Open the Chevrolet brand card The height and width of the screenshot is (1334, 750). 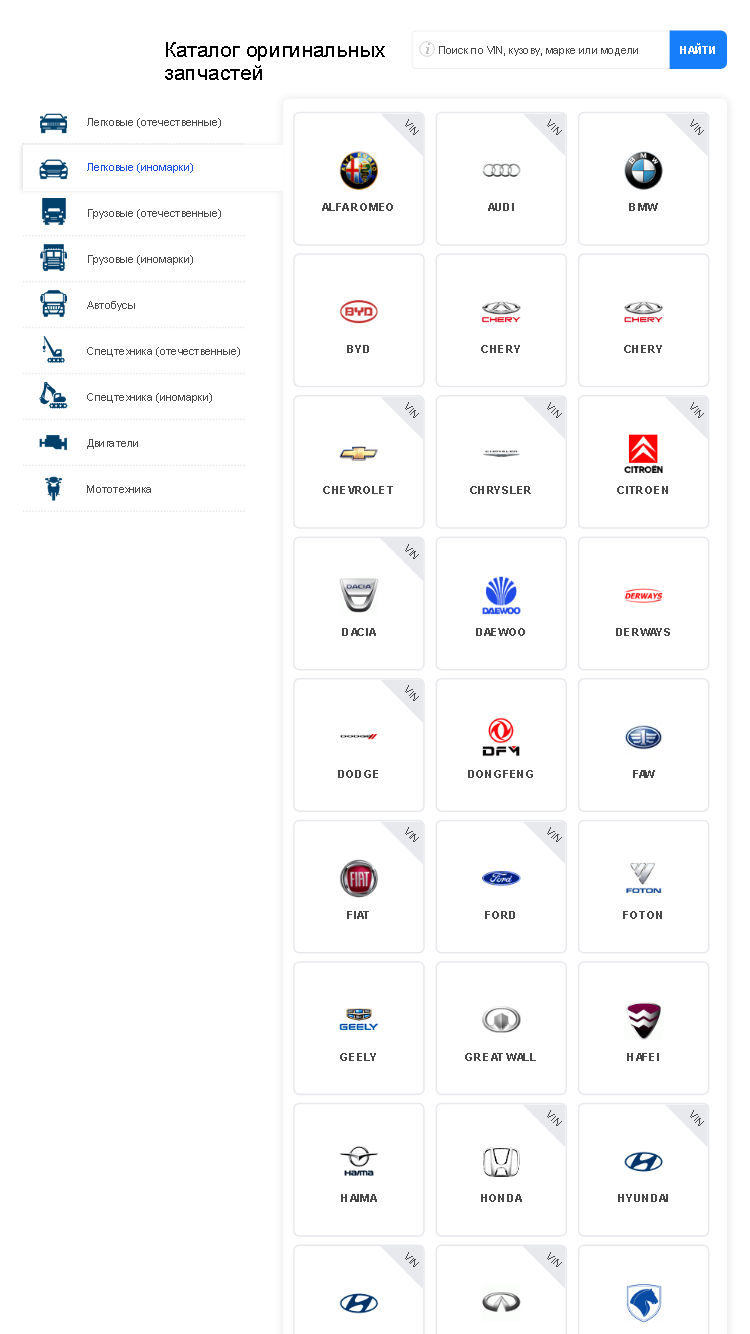click(x=359, y=462)
